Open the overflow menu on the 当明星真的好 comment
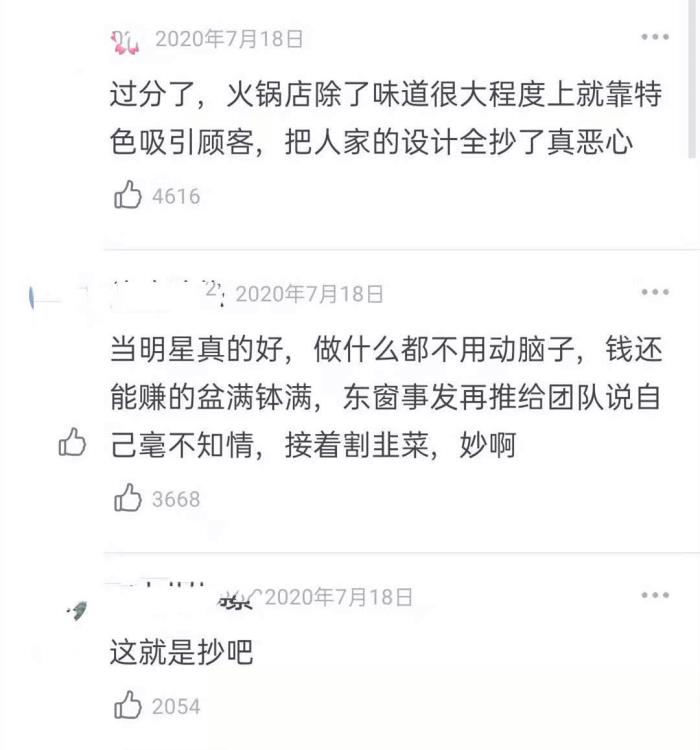700x750 pixels. (x=655, y=292)
